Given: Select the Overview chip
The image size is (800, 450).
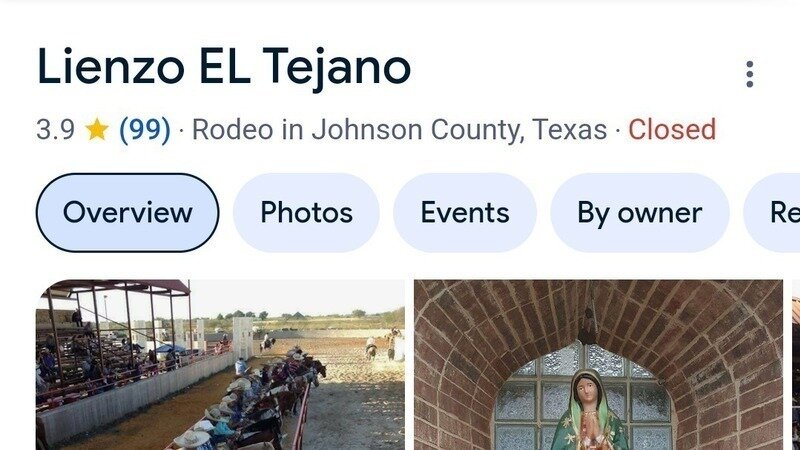Looking at the screenshot, I should coord(127,212).
